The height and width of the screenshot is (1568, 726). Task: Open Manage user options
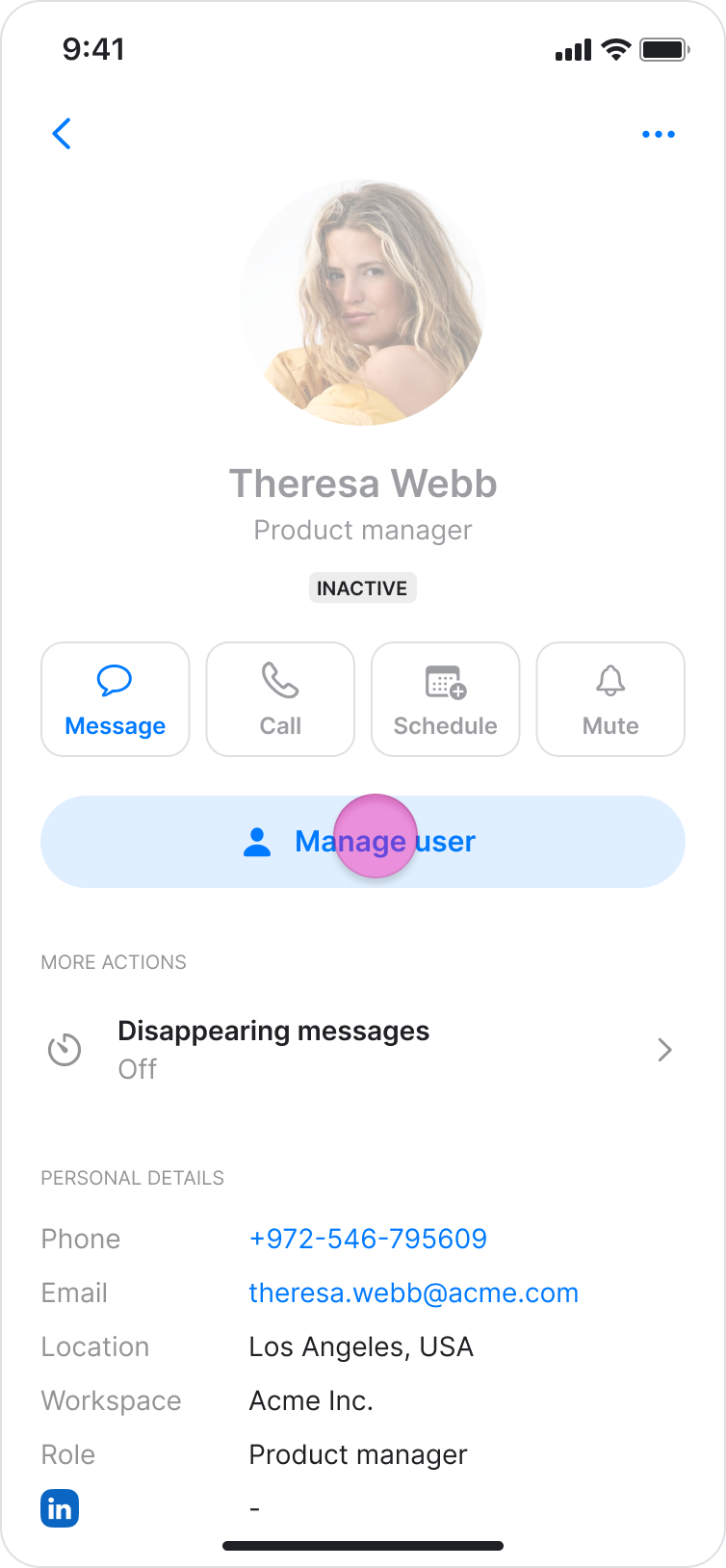[363, 842]
